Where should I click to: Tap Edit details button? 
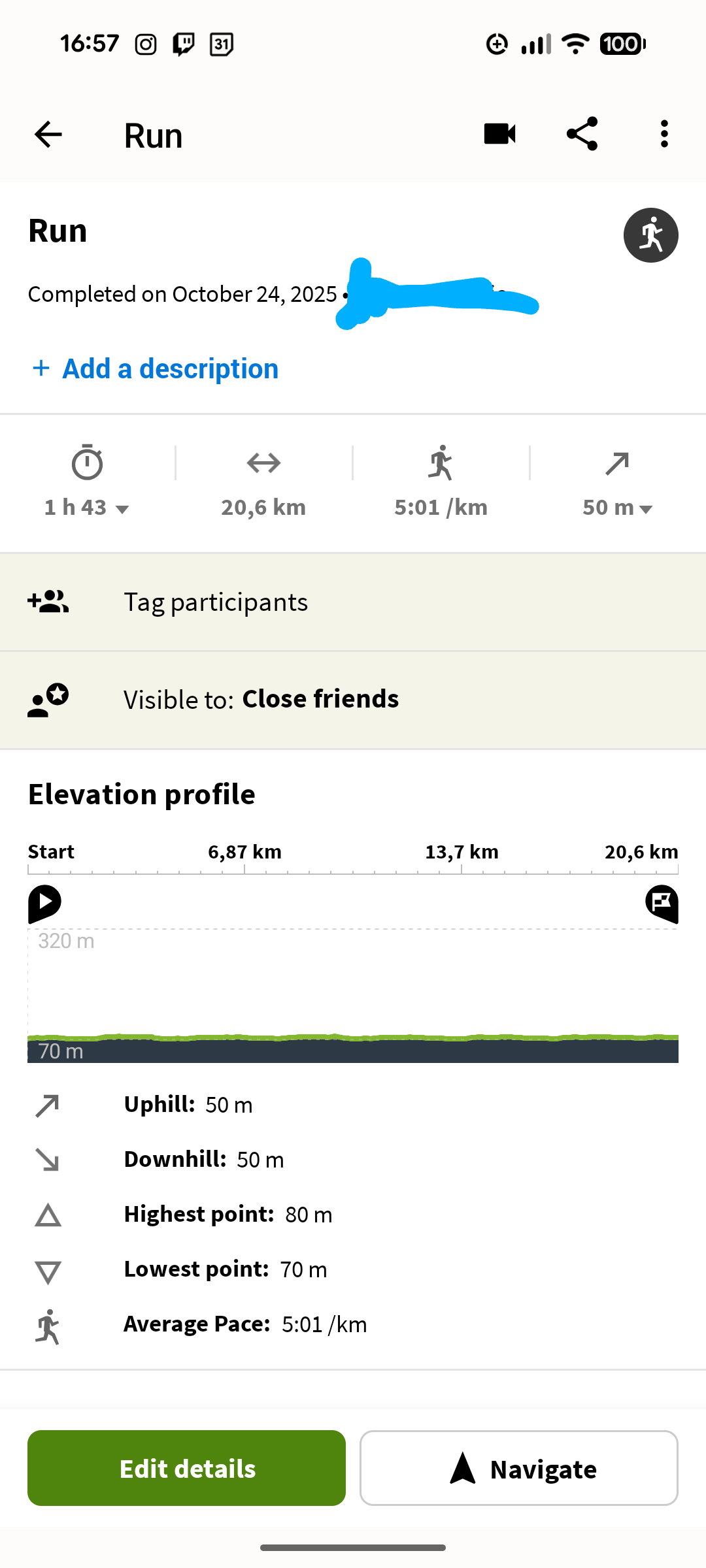[x=187, y=1468]
